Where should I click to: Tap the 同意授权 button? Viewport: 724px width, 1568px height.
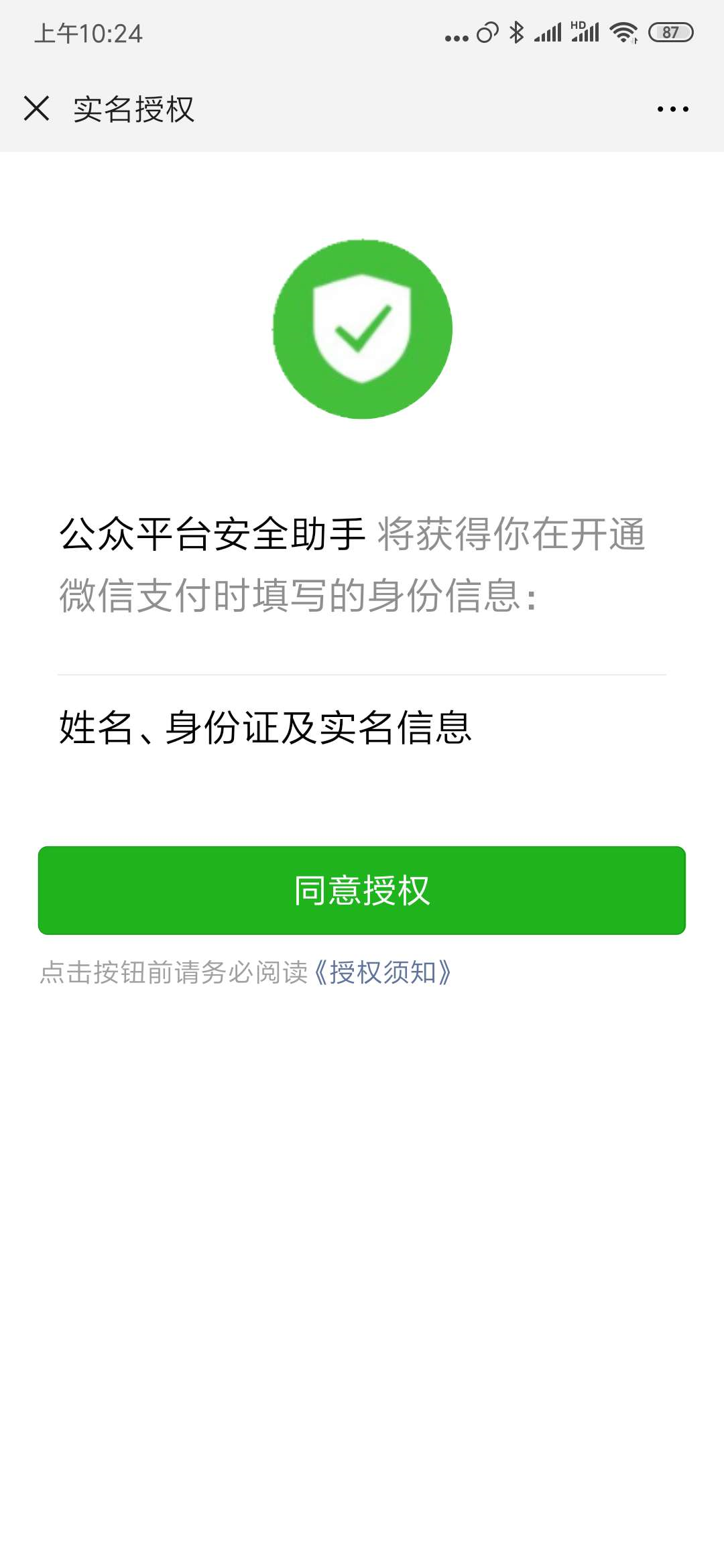point(361,890)
